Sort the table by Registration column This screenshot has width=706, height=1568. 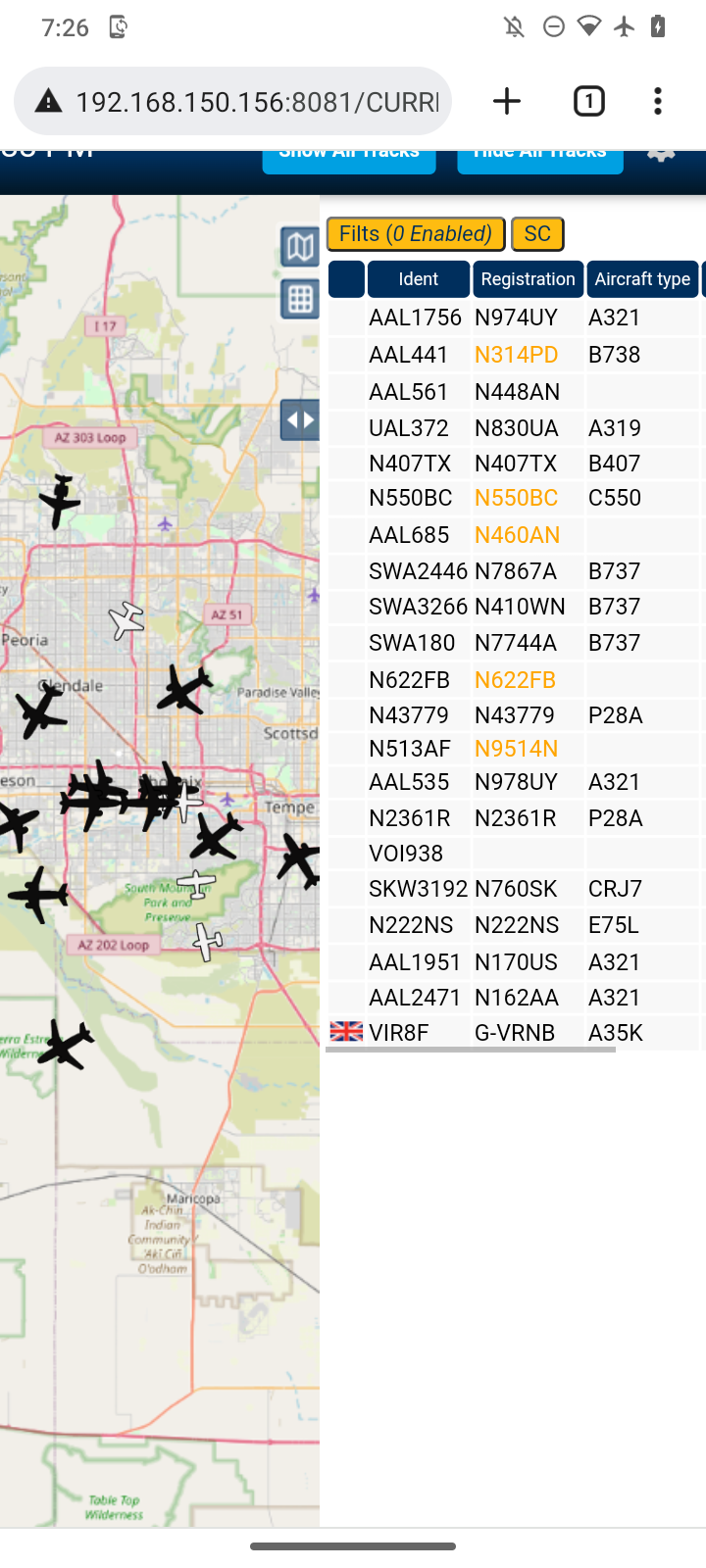529,279
